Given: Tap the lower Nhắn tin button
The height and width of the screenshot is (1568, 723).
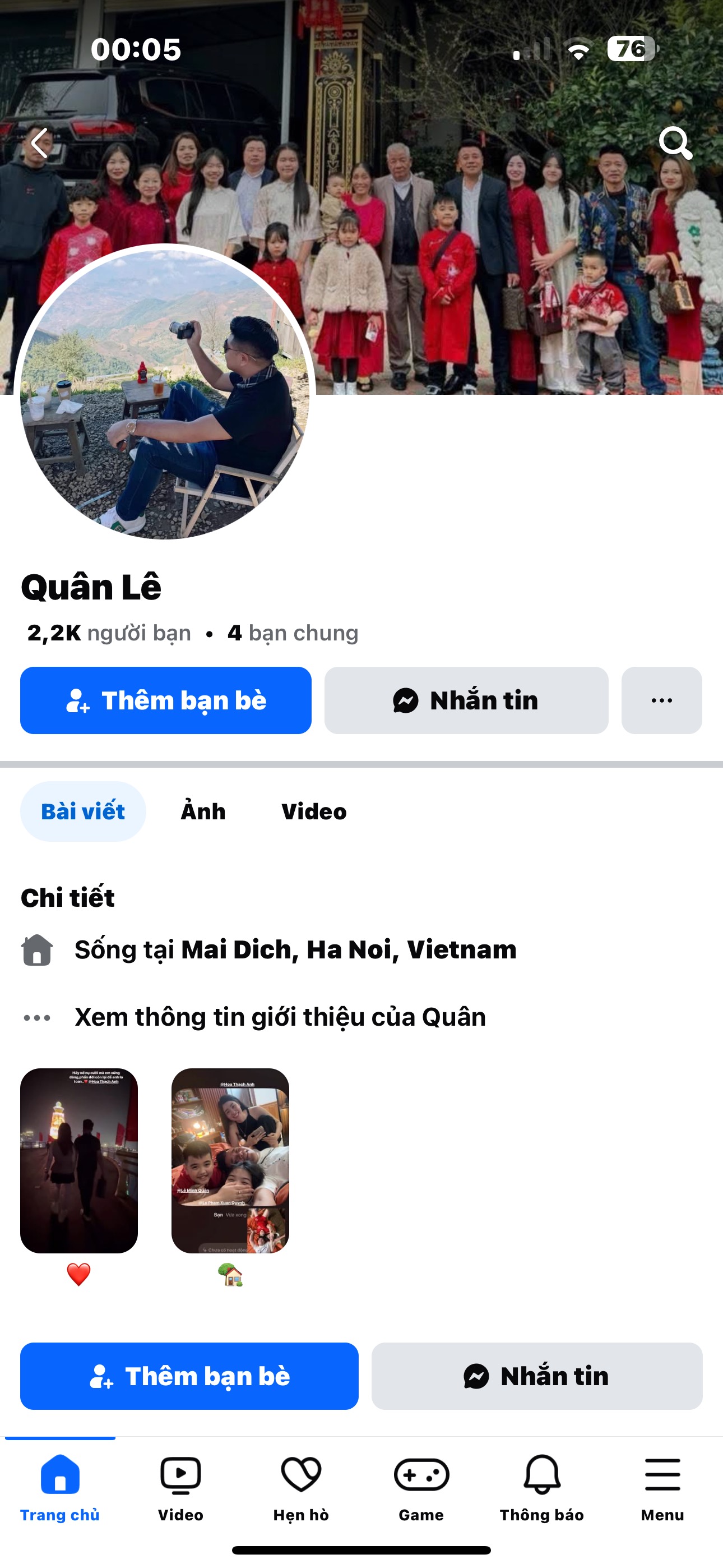Looking at the screenshot, I should pos(537,1376).
